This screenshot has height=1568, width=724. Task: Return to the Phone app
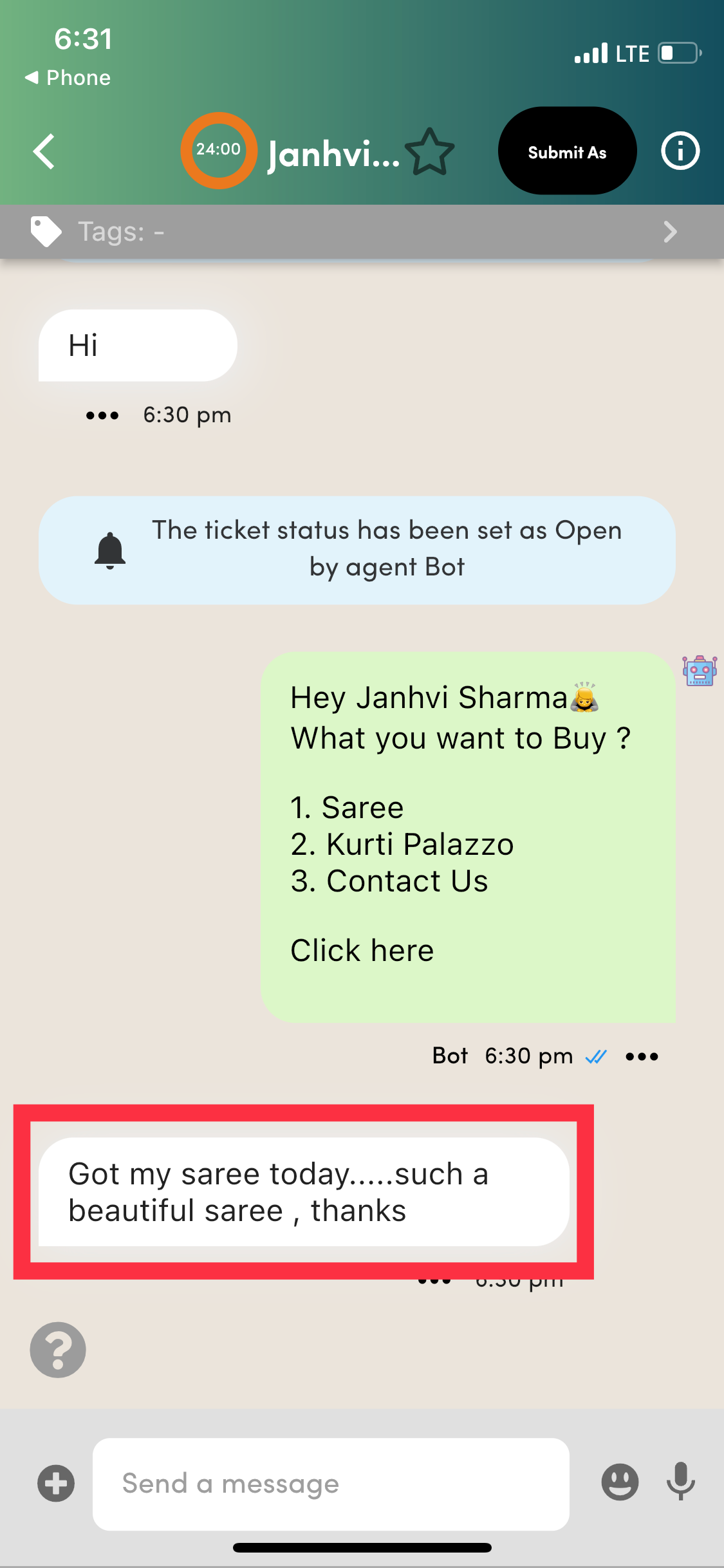[x=68, y=78]
